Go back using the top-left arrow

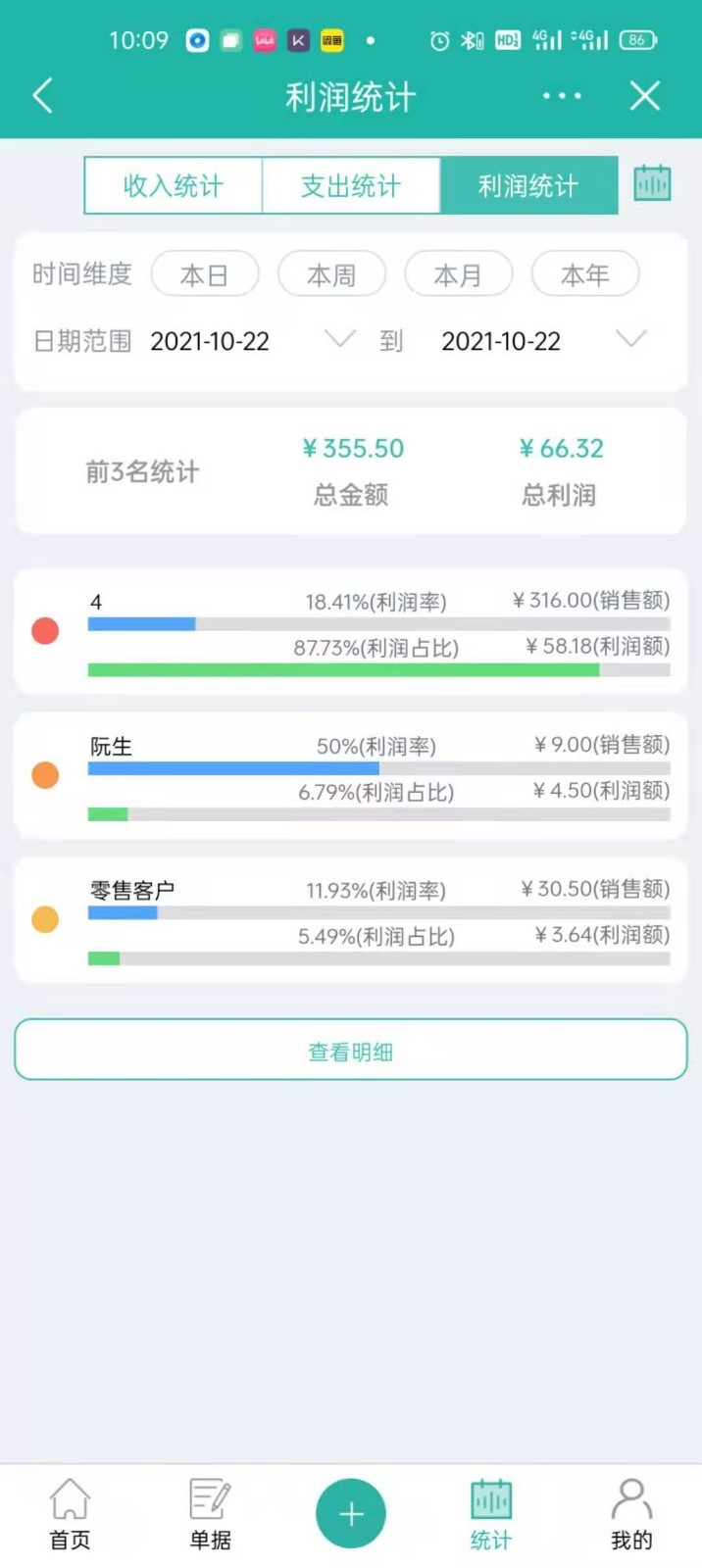tap(42, 96)
